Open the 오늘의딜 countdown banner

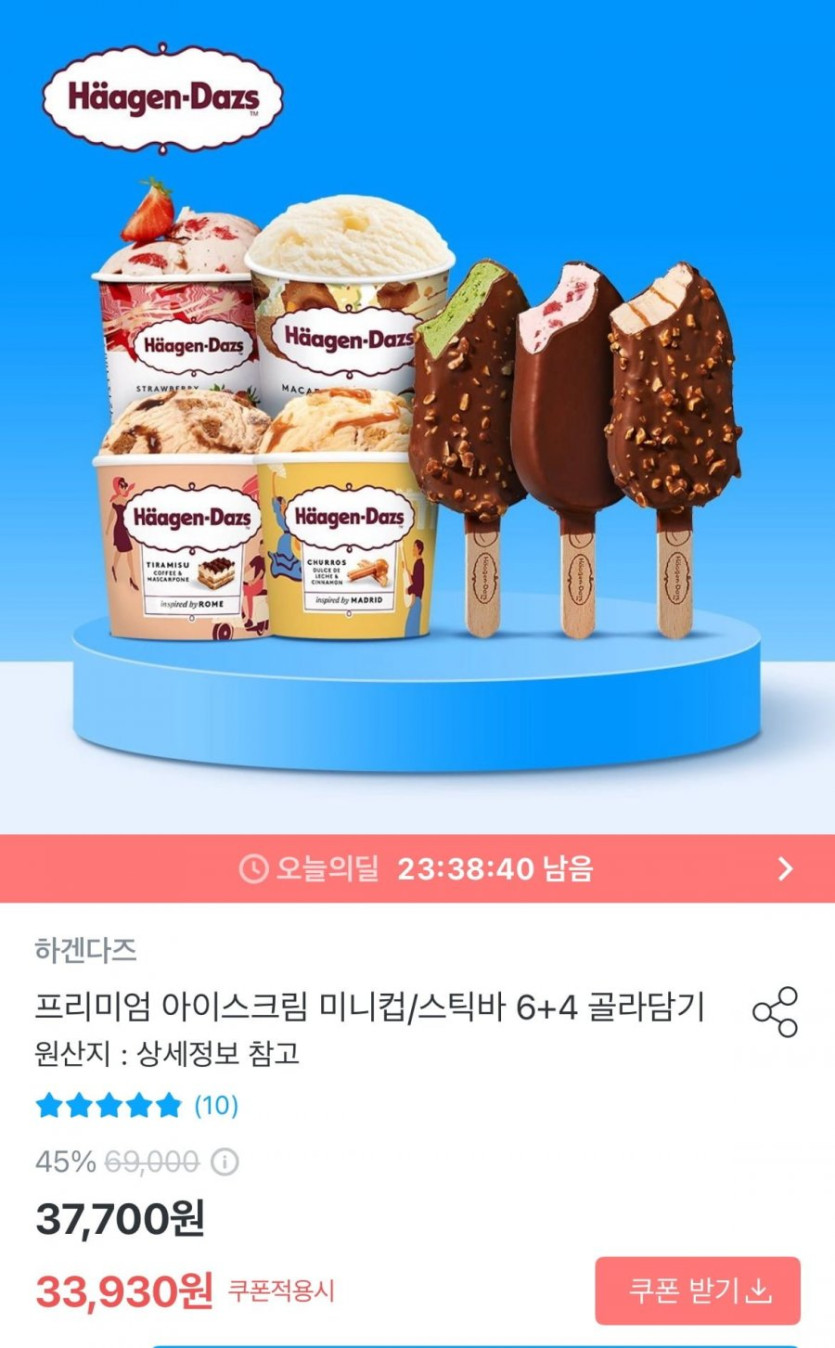(x=417, y=868)
